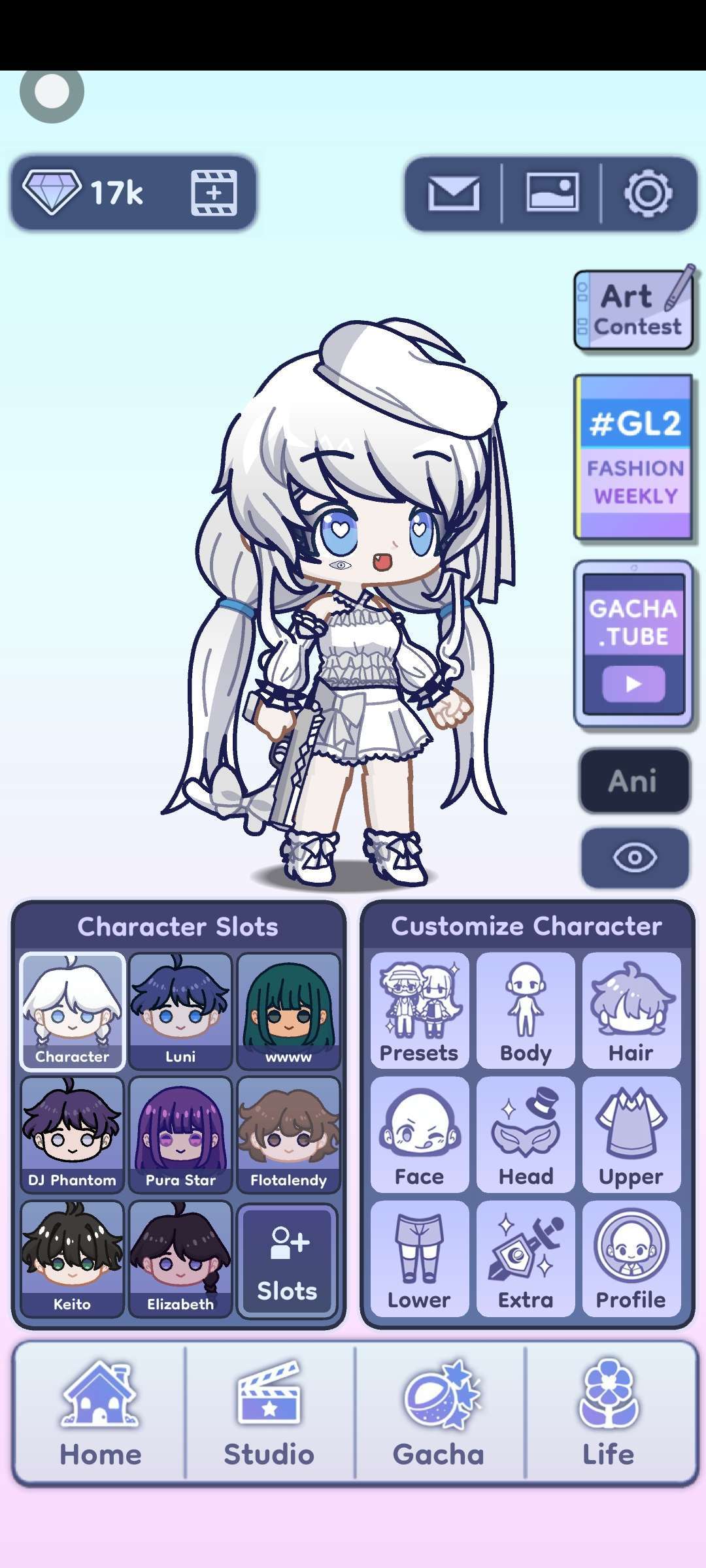Open #GL2 Fashion Weekly
The image size is (706, 1568).
pos(633,457)
